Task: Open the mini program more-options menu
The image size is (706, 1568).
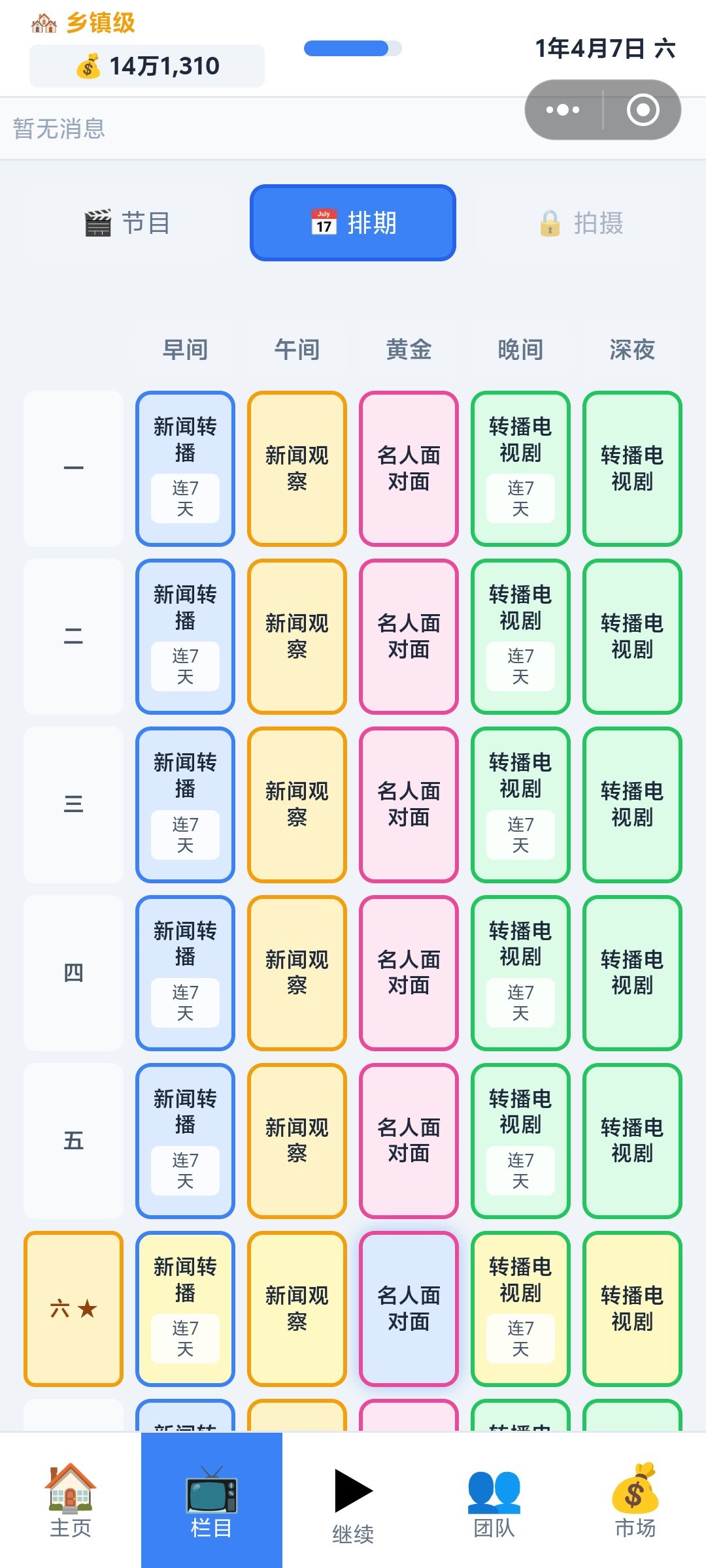Action: (563, 110)
